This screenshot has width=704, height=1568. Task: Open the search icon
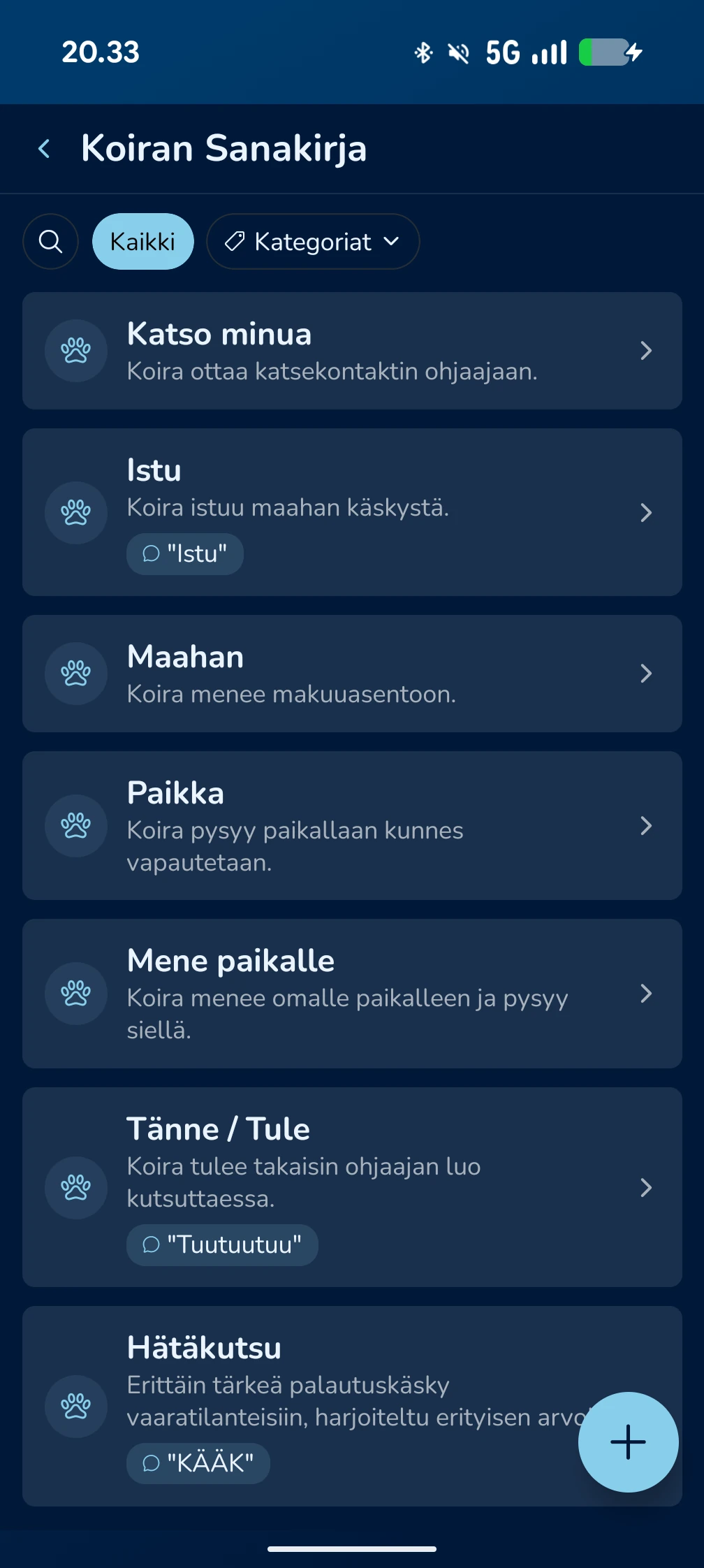pyautogui.click(x=50, y=241)
